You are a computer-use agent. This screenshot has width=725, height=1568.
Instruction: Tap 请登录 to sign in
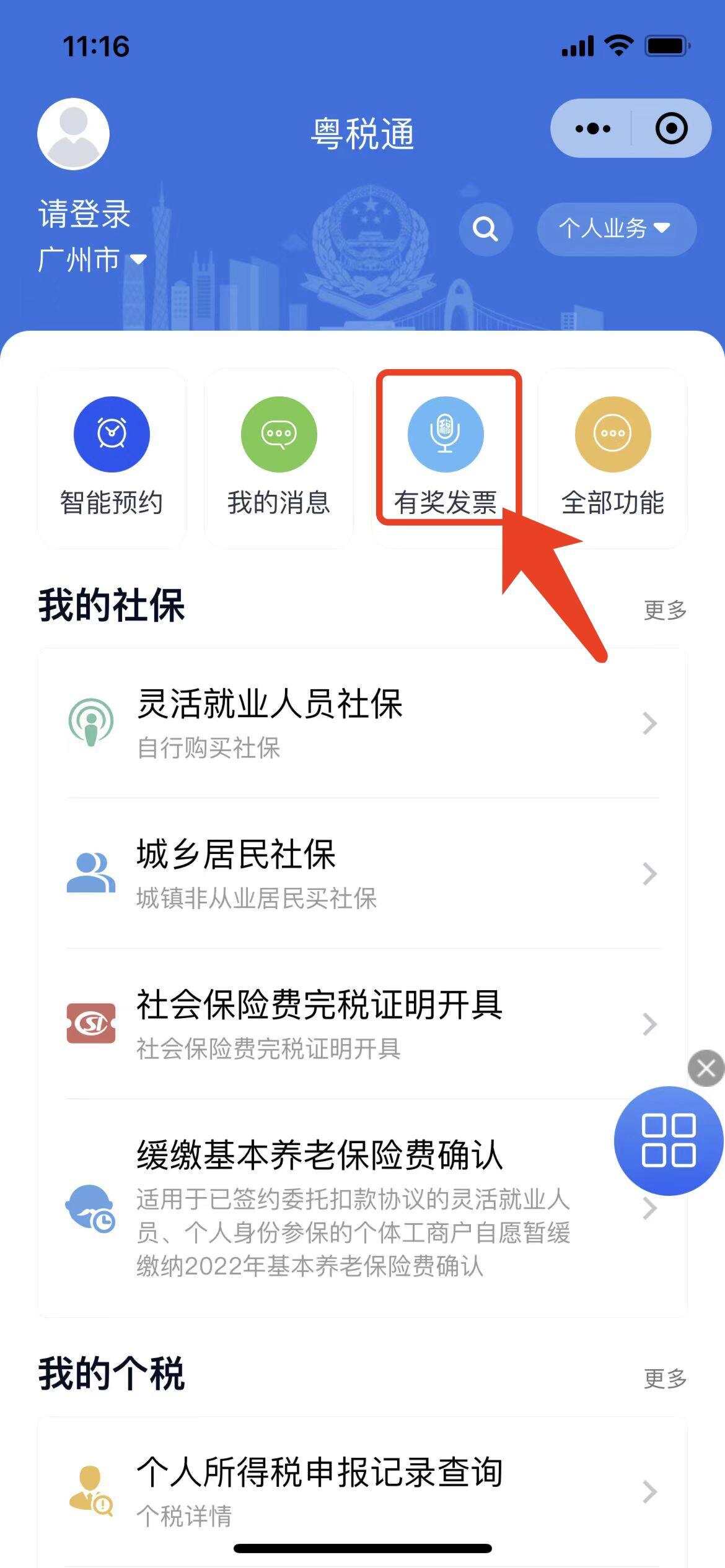[x=85, y=214]
